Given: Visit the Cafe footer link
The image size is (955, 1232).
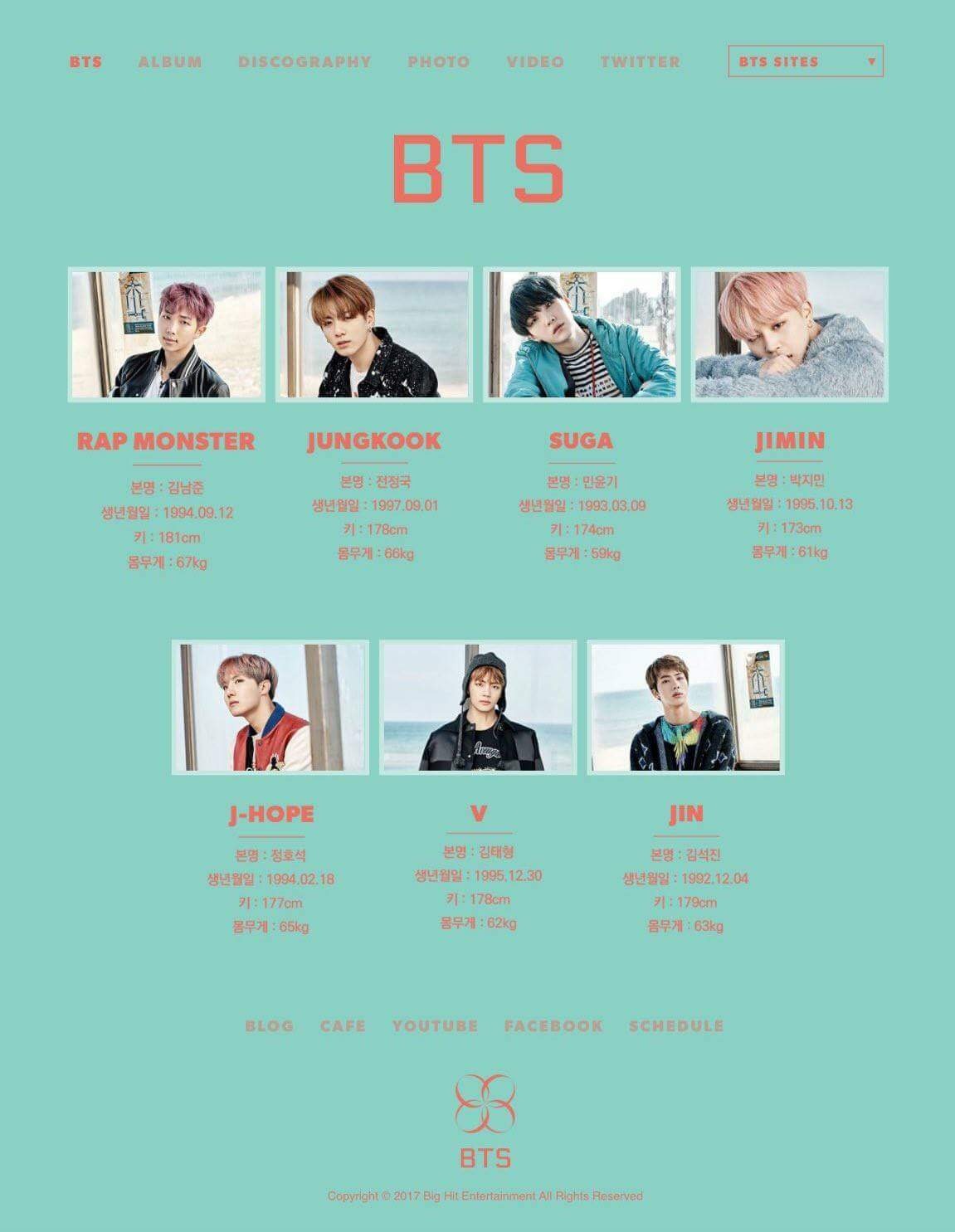Looking at the screenshot, I should [x=343, y=1025].
